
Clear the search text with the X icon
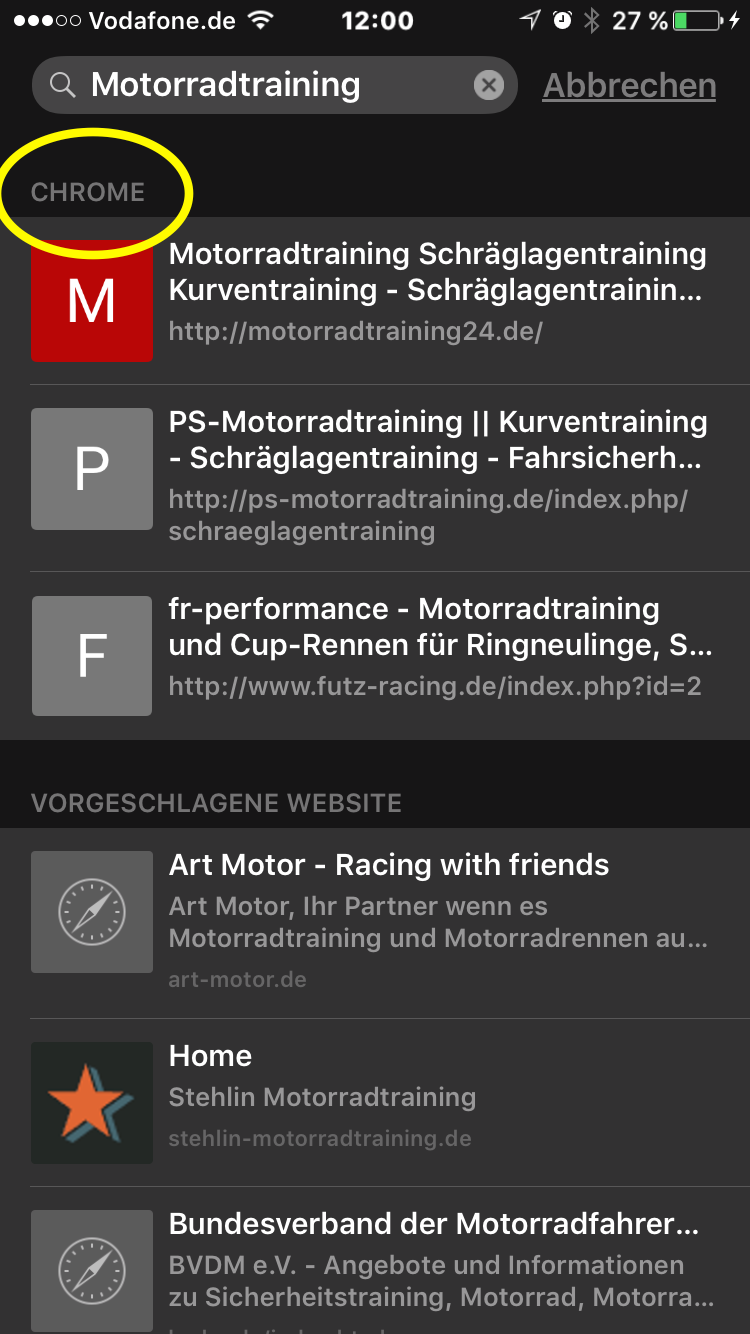coord(488,85)
